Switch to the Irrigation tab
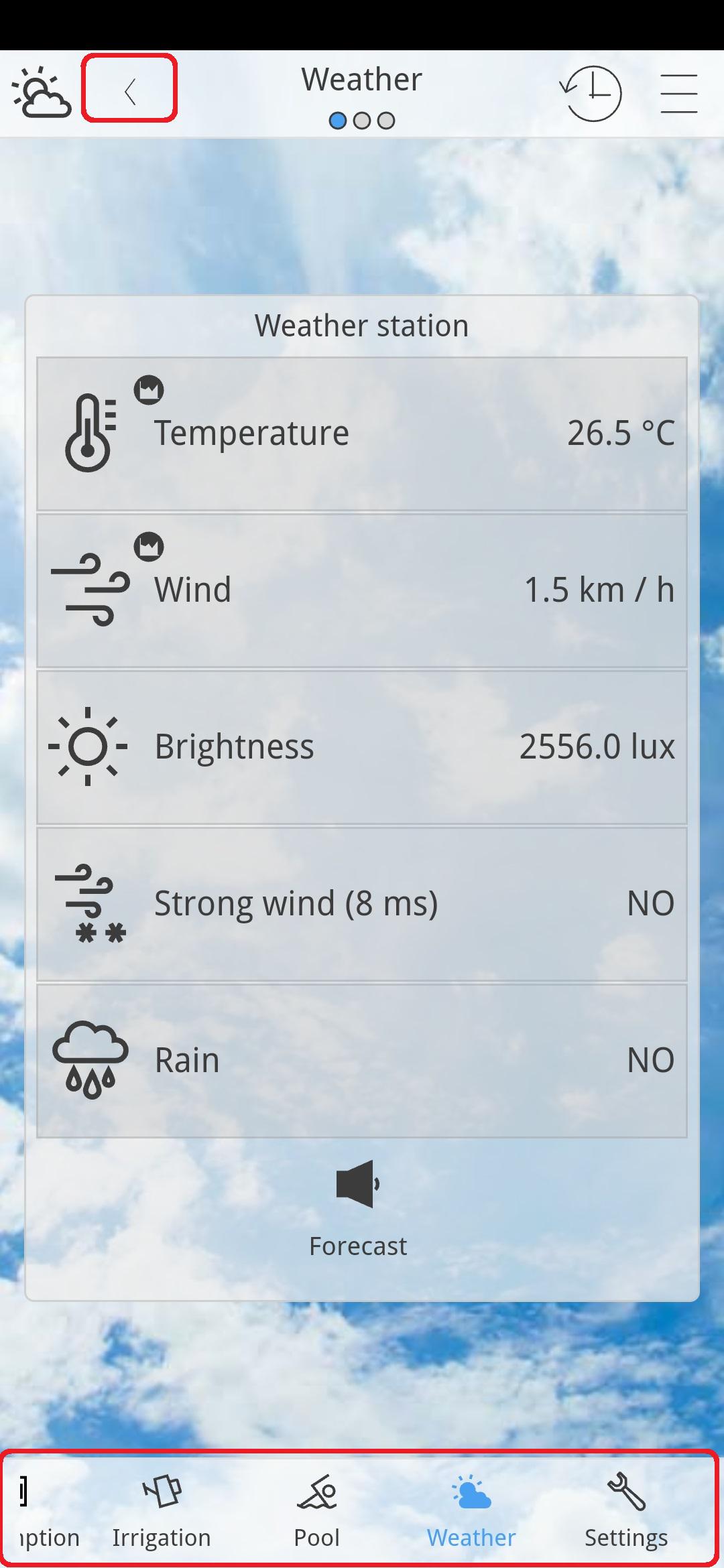724x1568 pixels. (x=162, y=1509)
